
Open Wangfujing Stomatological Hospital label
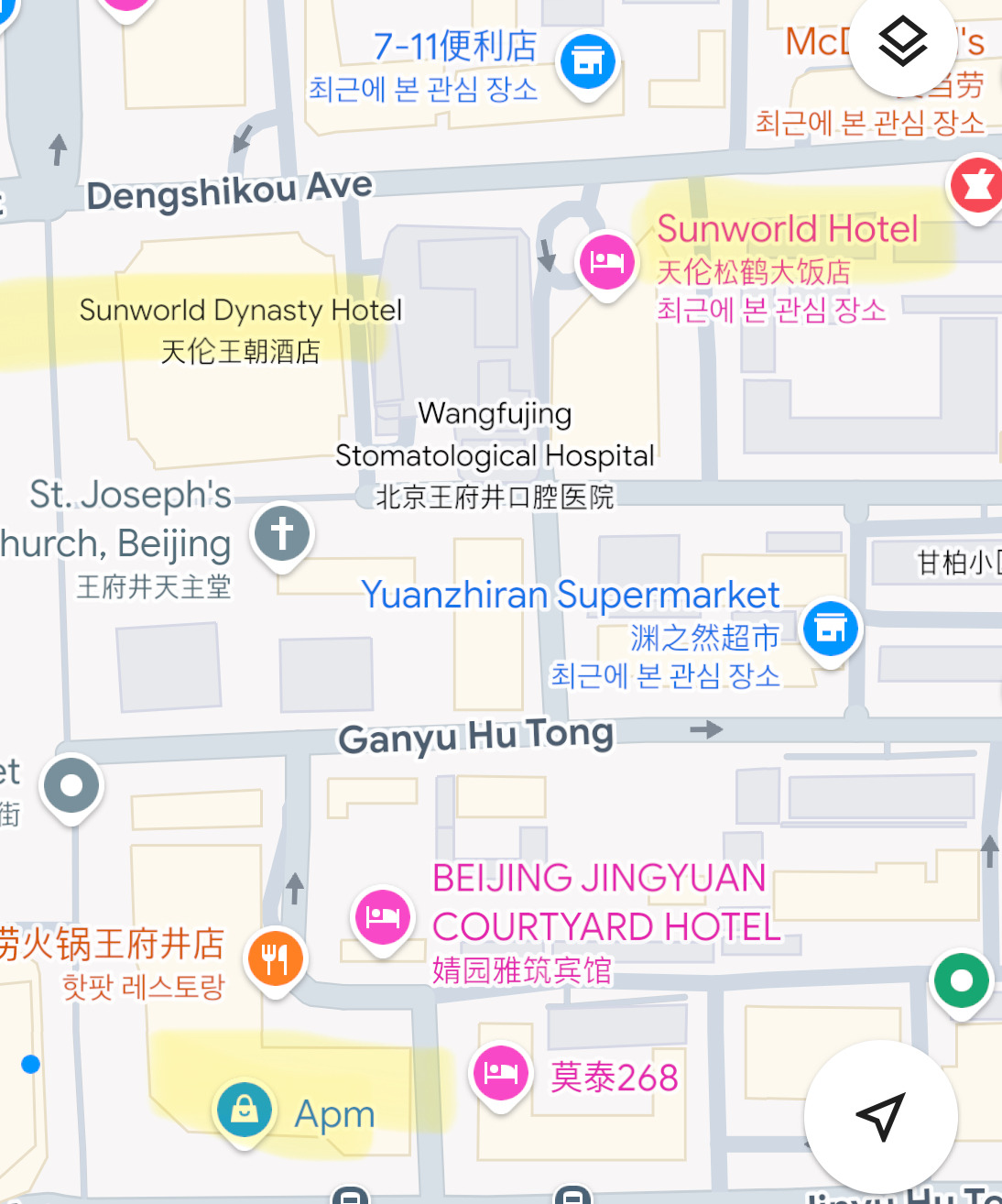(495, 454)
